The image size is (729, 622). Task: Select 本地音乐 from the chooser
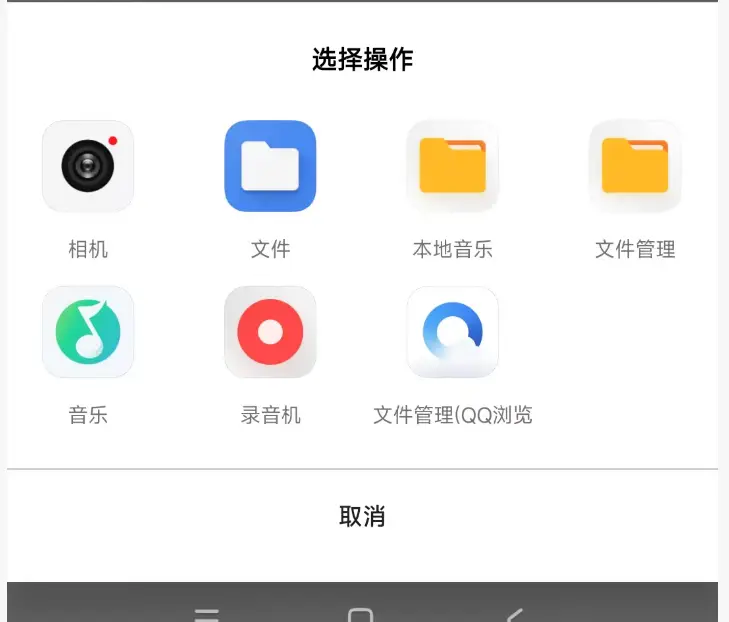[x=452, y=167]
